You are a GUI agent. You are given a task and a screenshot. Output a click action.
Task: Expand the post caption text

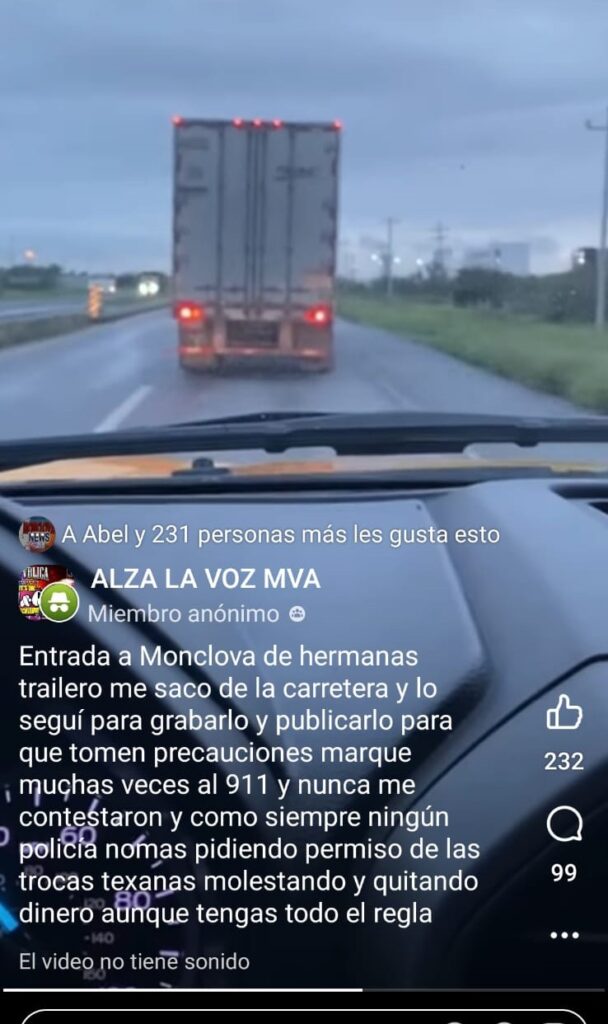pos(250,785)
